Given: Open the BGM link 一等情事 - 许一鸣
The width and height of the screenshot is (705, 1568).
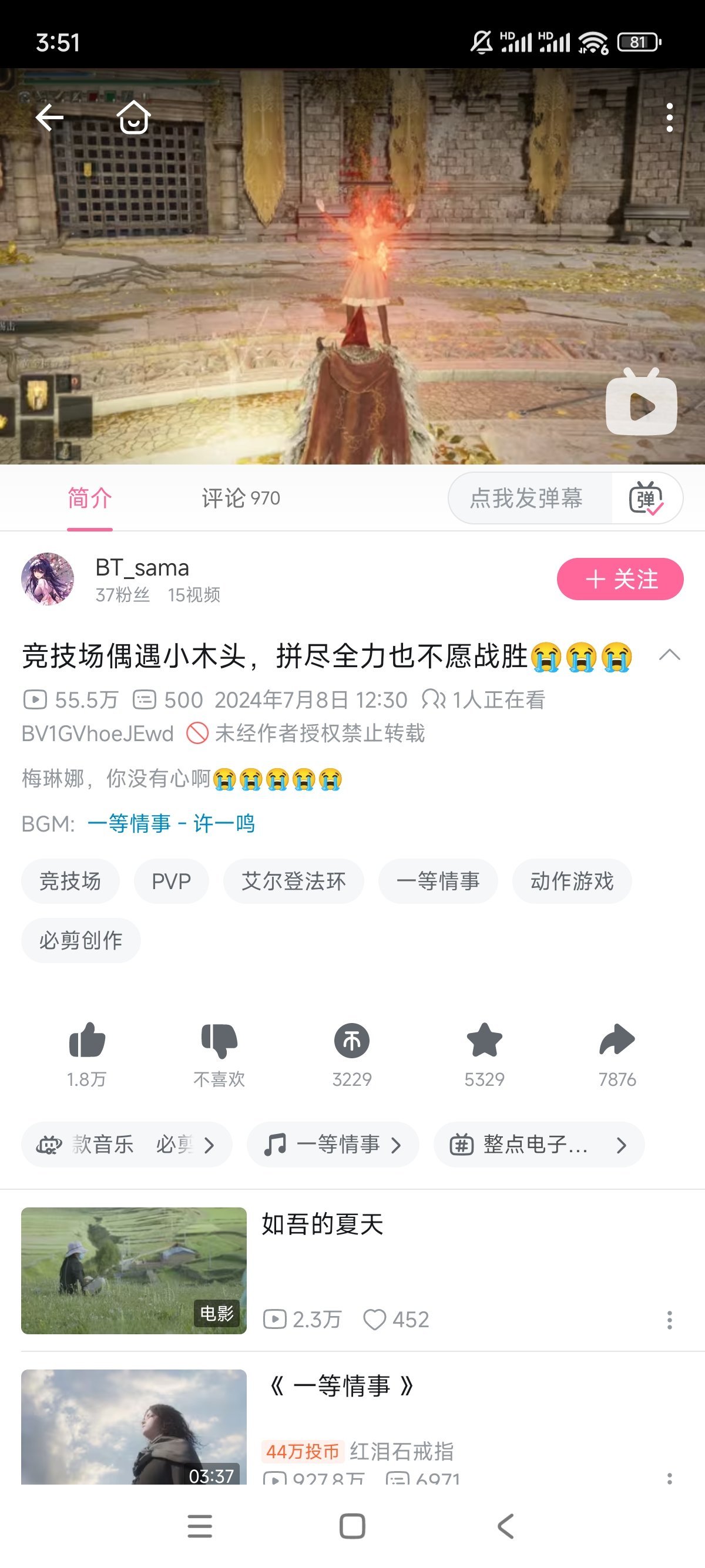Looking at the screenshot, I should 171,823.
